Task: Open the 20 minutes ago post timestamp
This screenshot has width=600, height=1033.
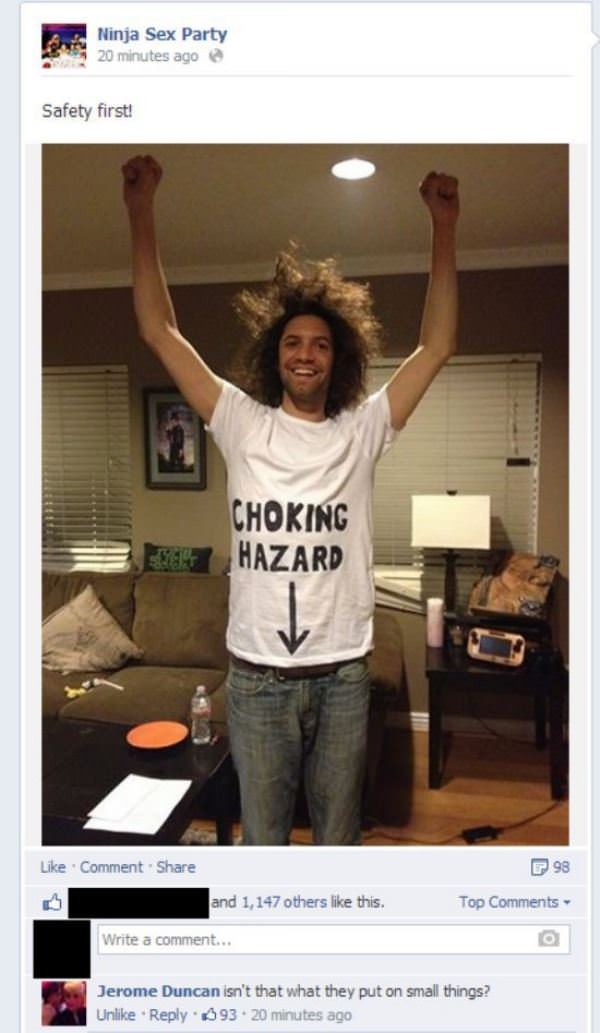Action: (147, 56)
